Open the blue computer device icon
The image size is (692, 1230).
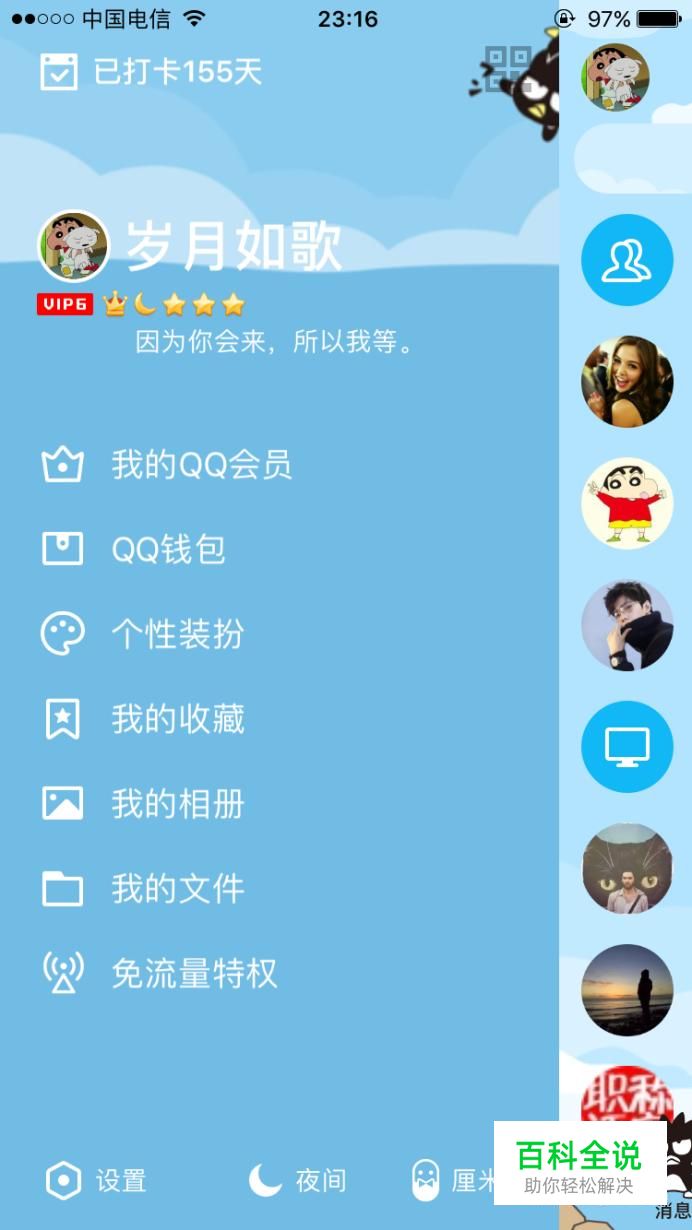pos(627,747)
